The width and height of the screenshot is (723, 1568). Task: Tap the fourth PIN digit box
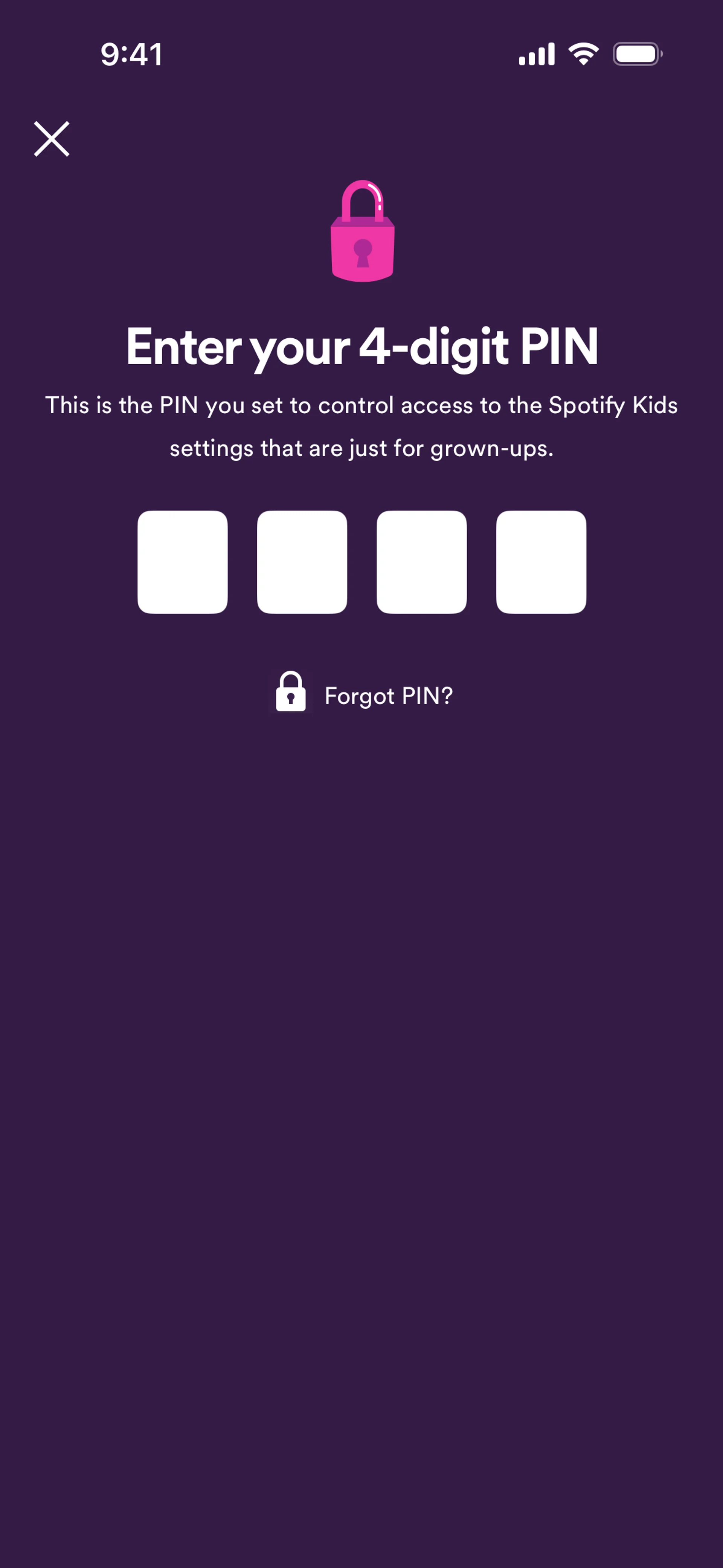(x=541, y=562)
